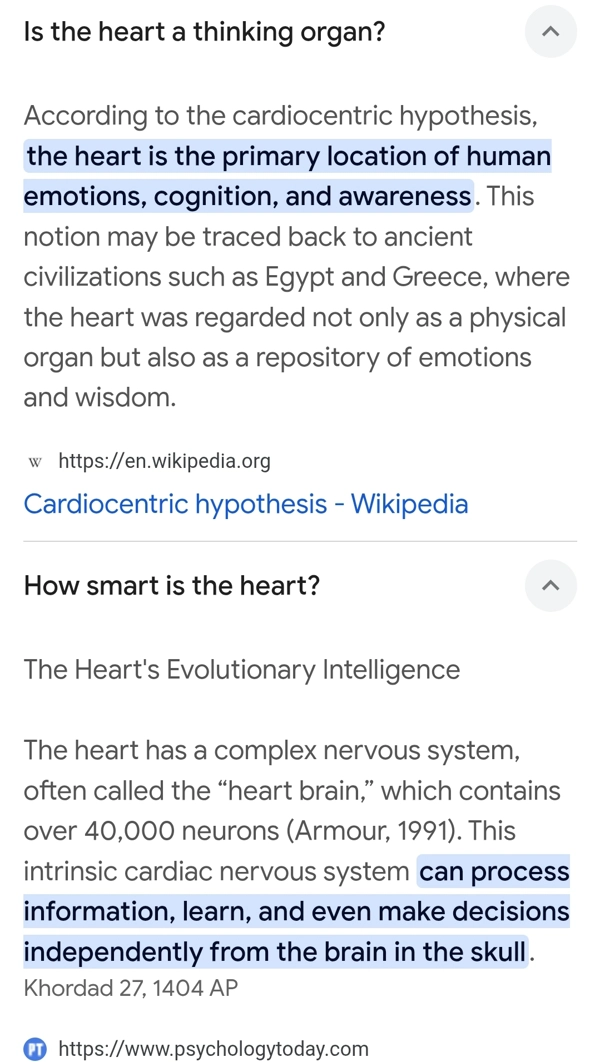Collapse the 'Is the heart a thinking organ?' answer

pos(550,32)
